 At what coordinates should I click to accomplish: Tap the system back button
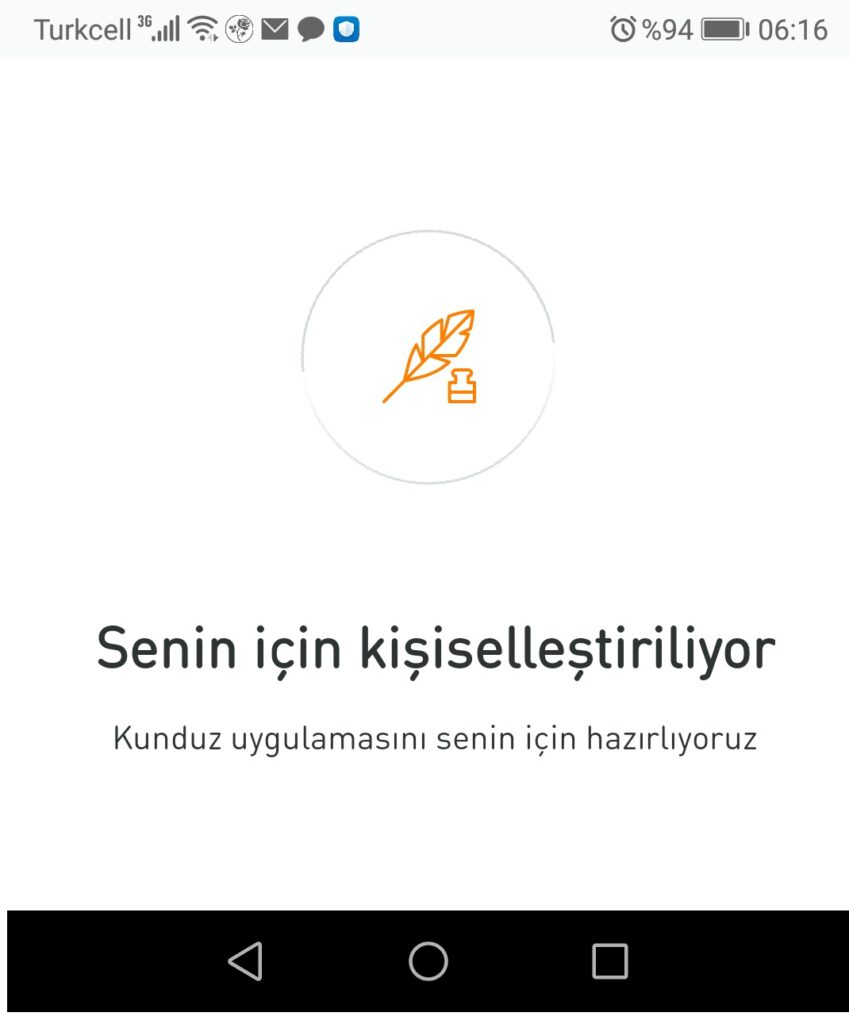[245, 961]
